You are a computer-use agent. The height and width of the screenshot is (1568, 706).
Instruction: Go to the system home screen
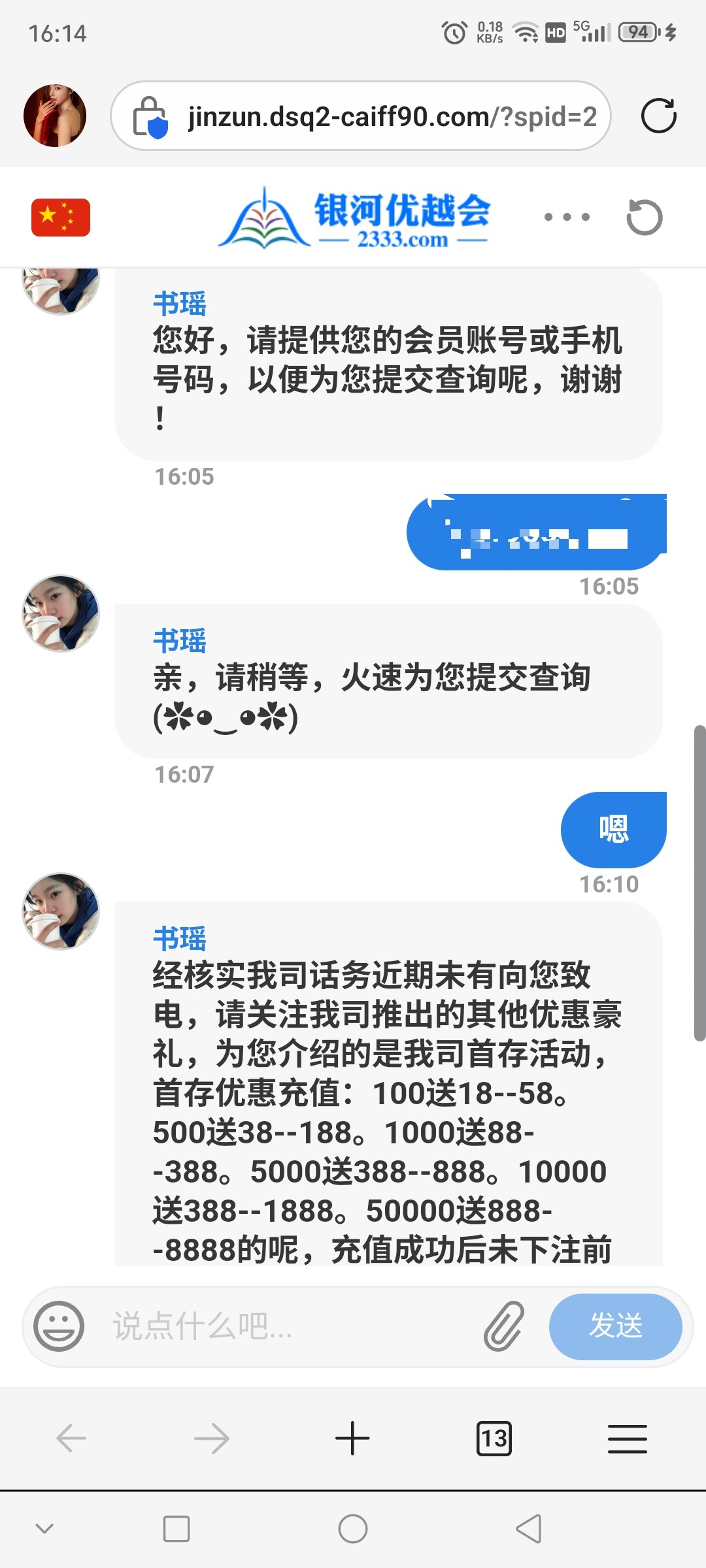pyautogui.click(x=352, y=1529)
